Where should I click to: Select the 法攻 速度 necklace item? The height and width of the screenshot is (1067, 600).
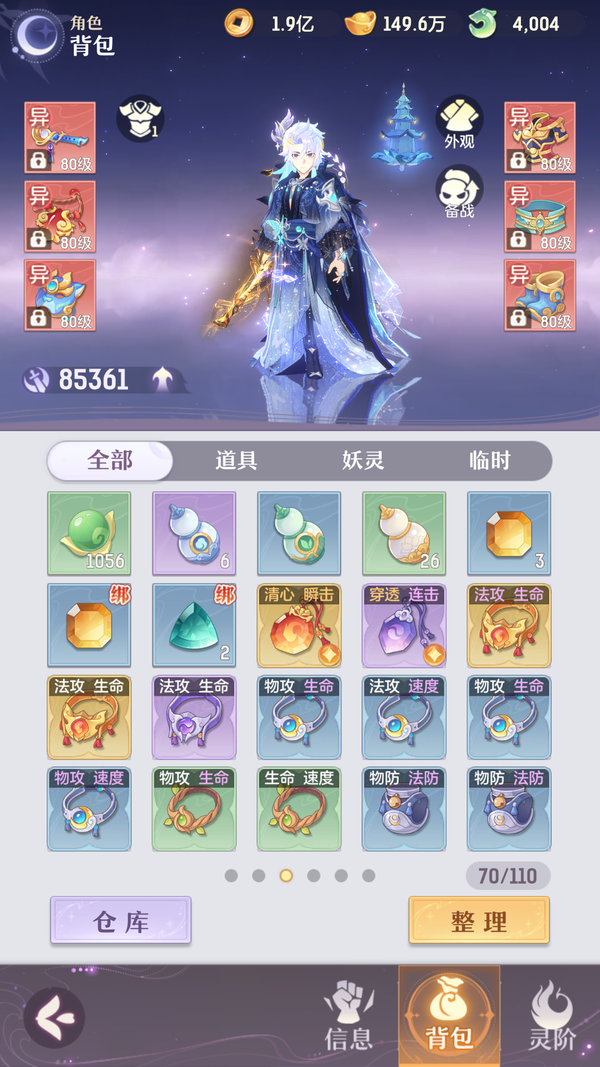click(x=404, y=717)
